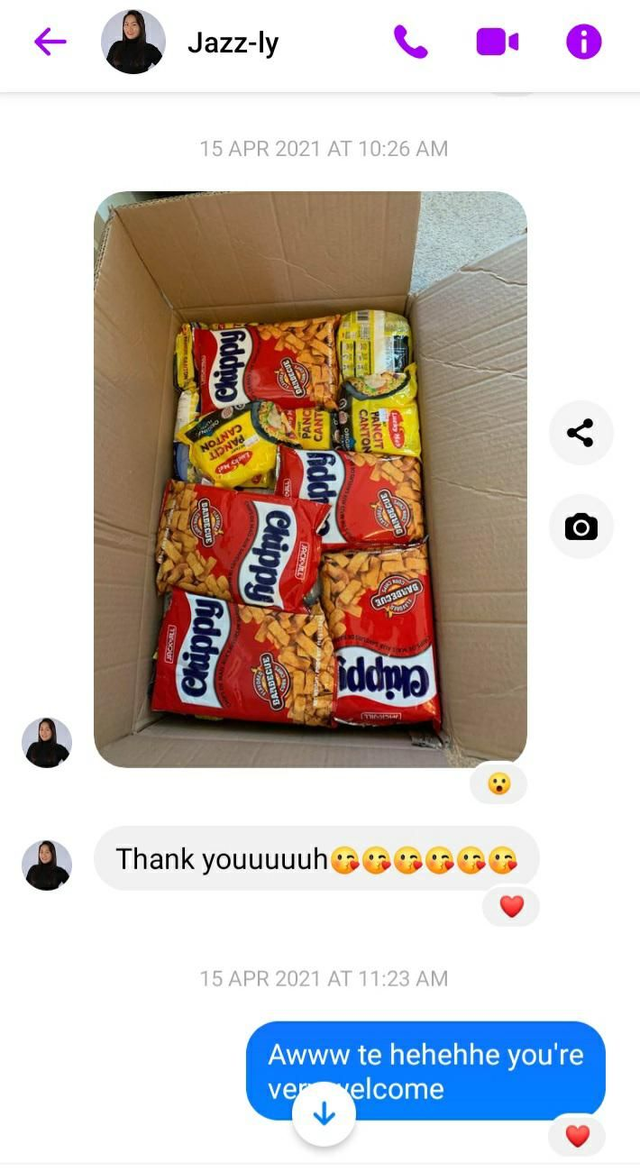Open conversation info for Jazz-ly
Viewport: 640px width, 1173px height.
[584, 42]
